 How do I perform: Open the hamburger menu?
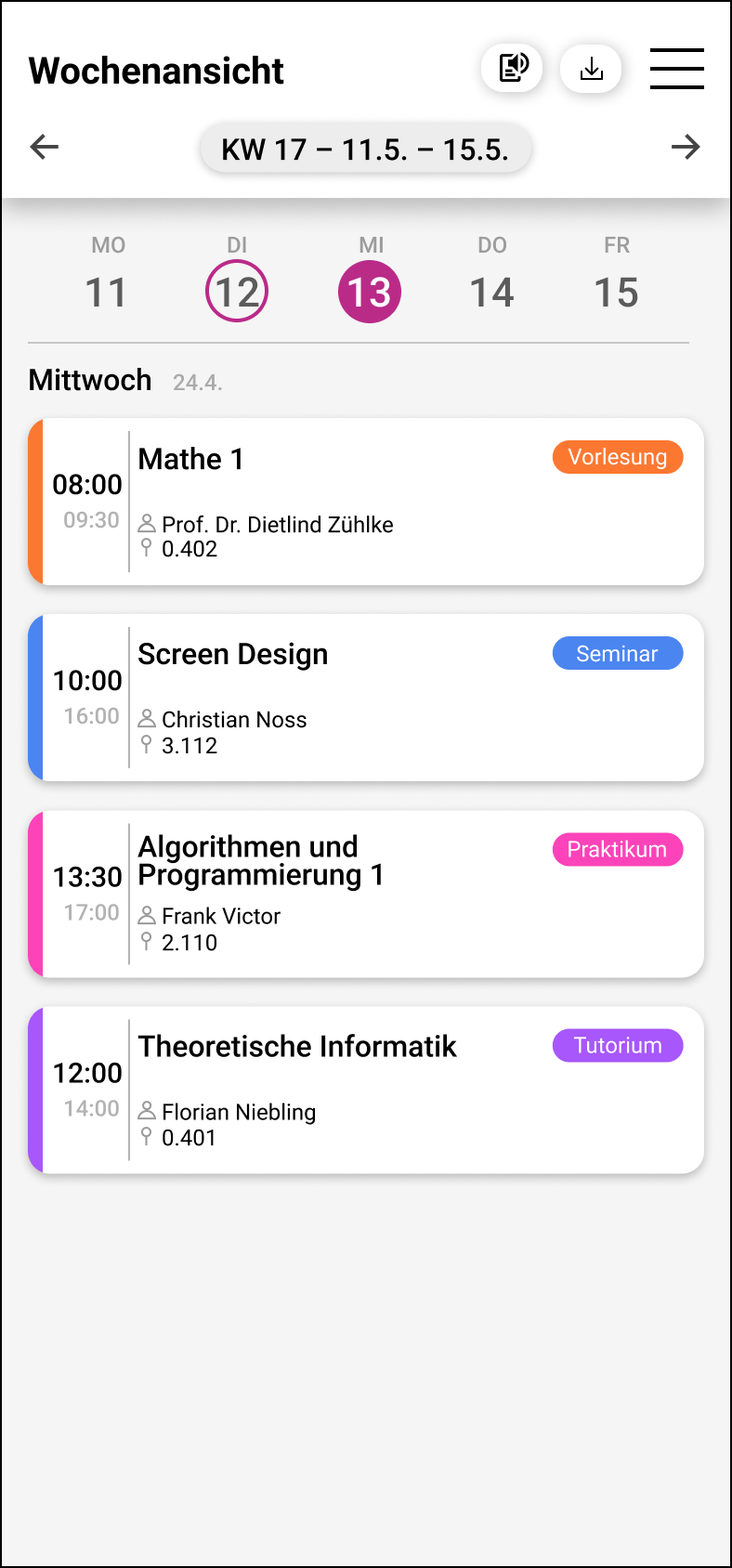(x=676, y=69)
